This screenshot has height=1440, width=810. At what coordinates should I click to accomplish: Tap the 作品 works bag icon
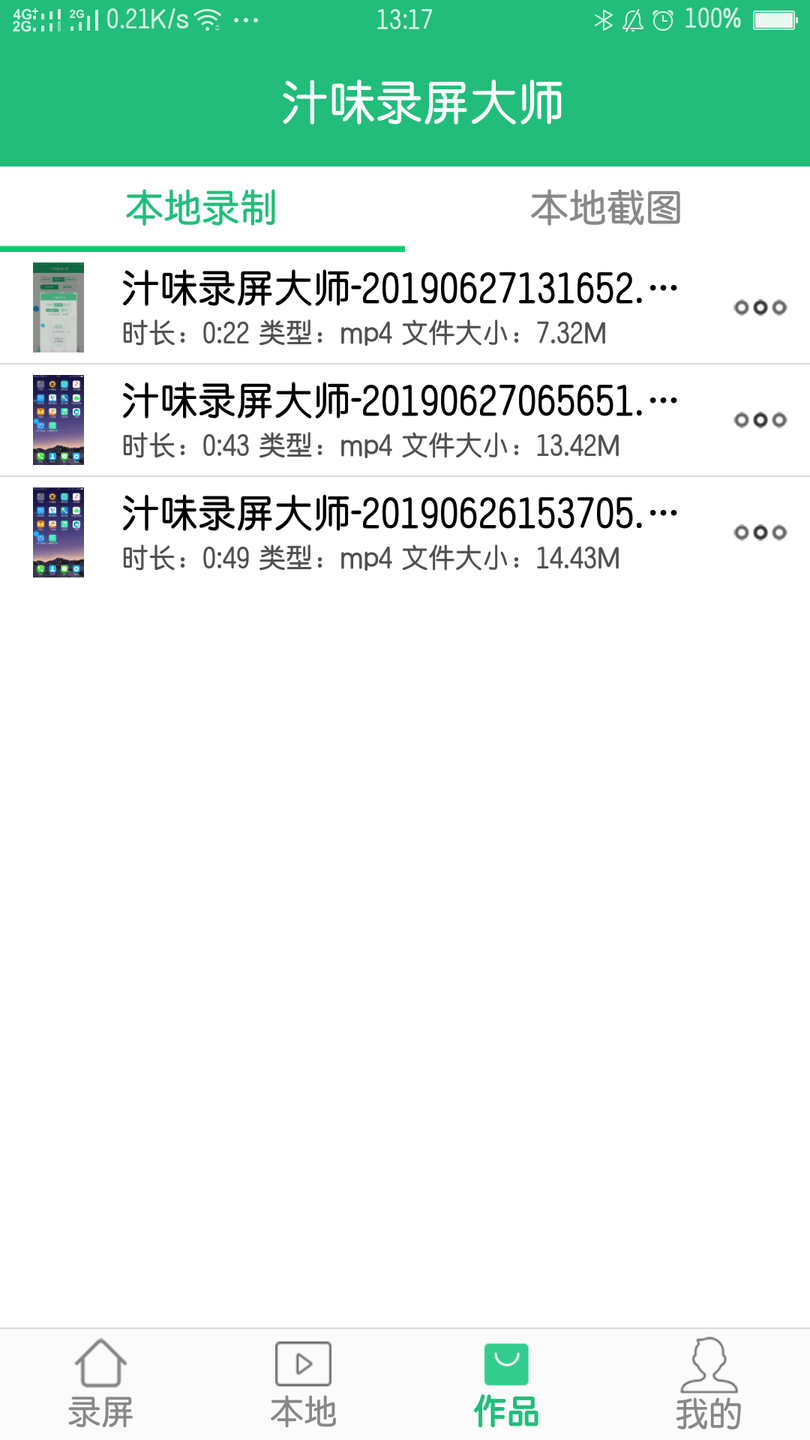pyautogui.click(x=504, y=1362)
